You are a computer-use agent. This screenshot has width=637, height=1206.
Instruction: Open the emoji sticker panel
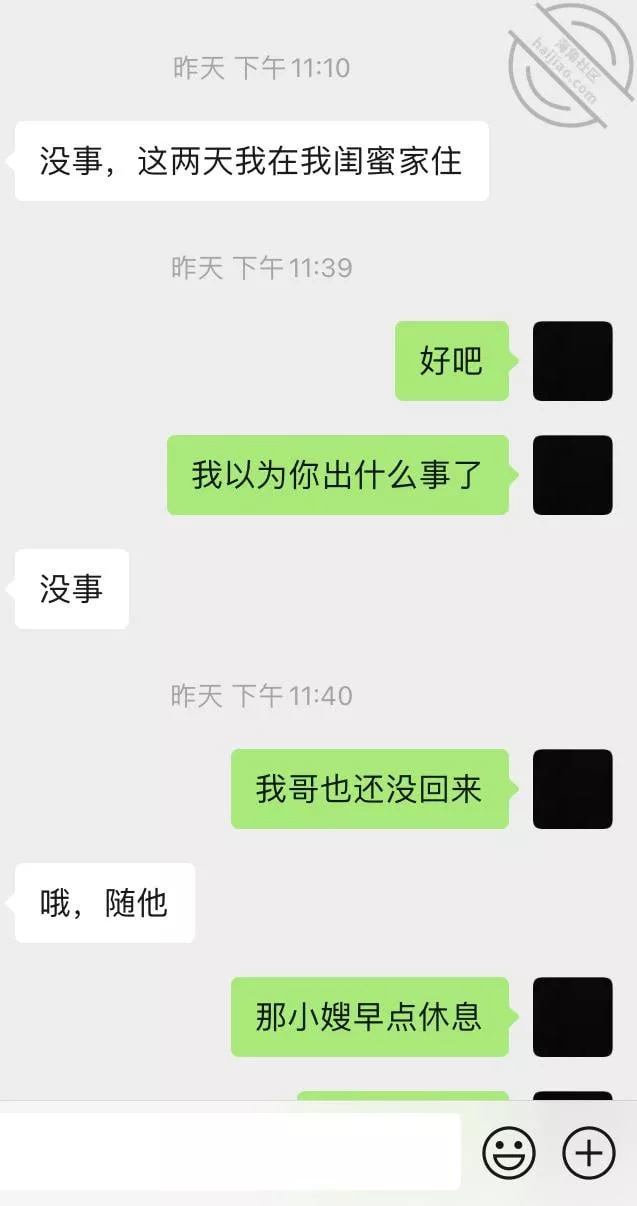(509, 1153)
